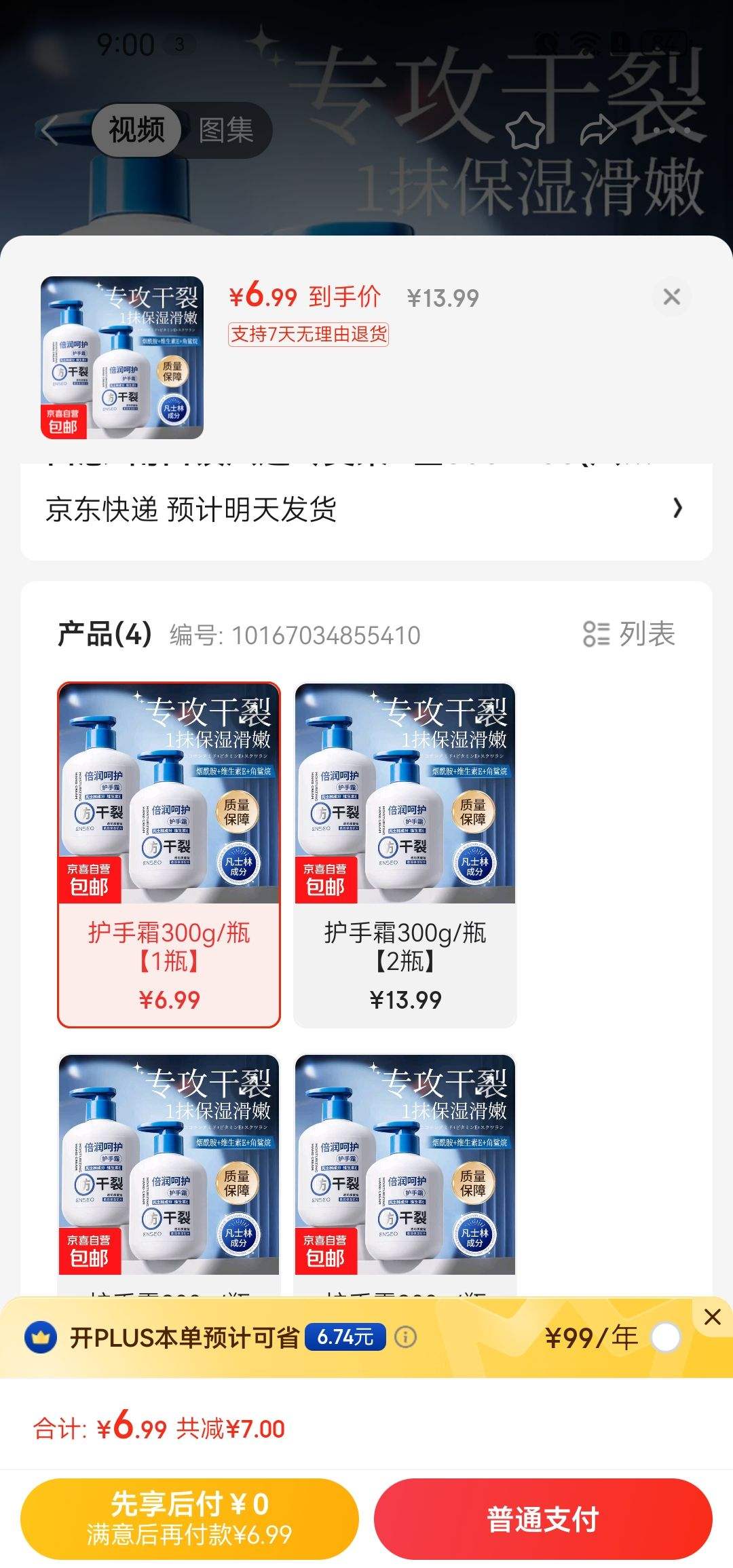
Task: Enable the ¥99/年 PLUS membership option
Action: coord(664,1338)
